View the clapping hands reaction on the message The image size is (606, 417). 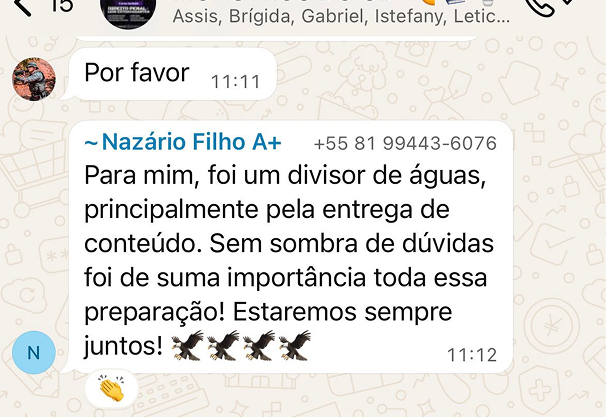[111, 388]
